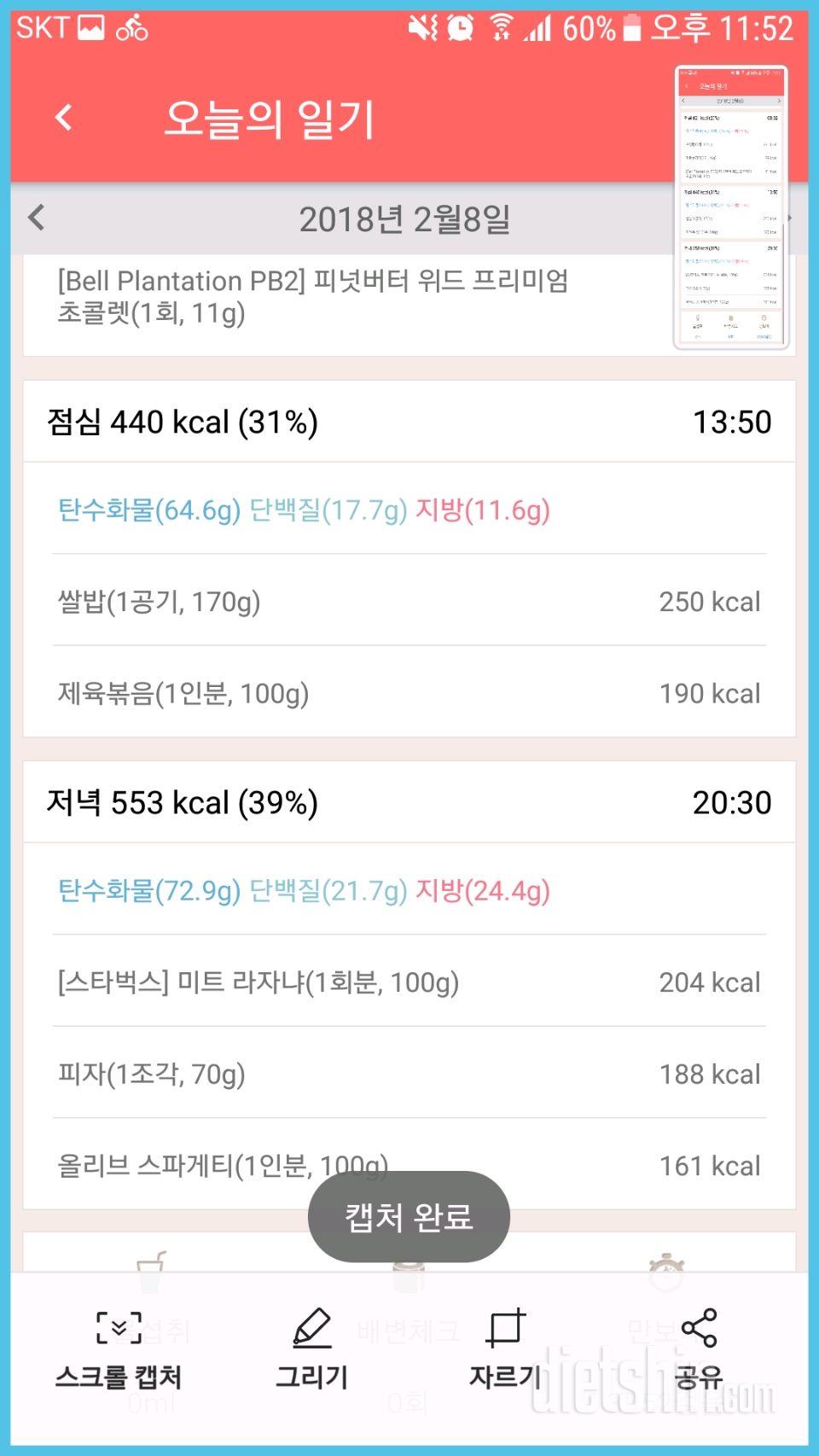Image resolution: width=819 pixels, height=1456 pixels.
Task: Go to the previous date
Action: click(37, 218)
